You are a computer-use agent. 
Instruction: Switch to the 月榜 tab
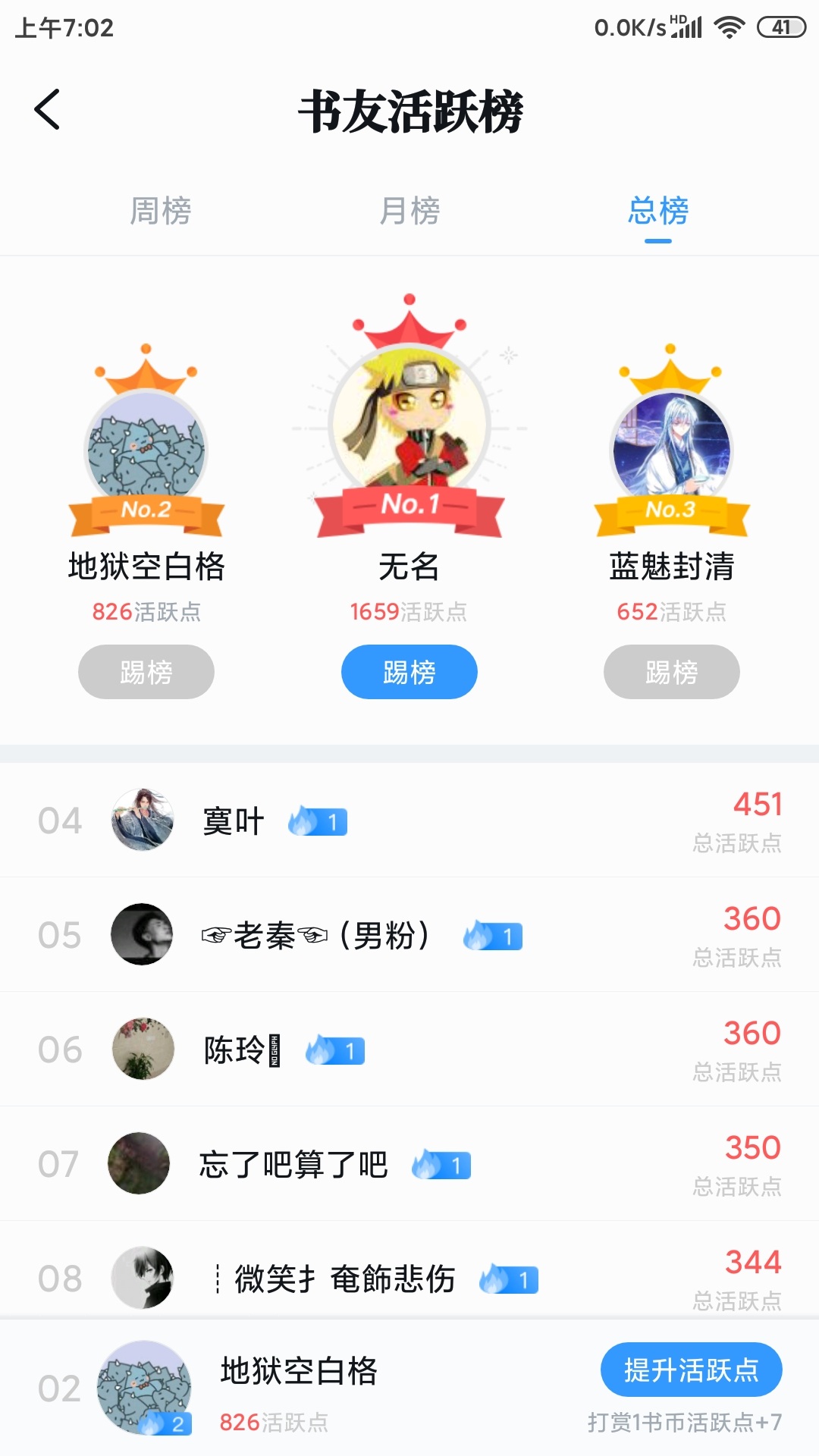tap(409, 211)
